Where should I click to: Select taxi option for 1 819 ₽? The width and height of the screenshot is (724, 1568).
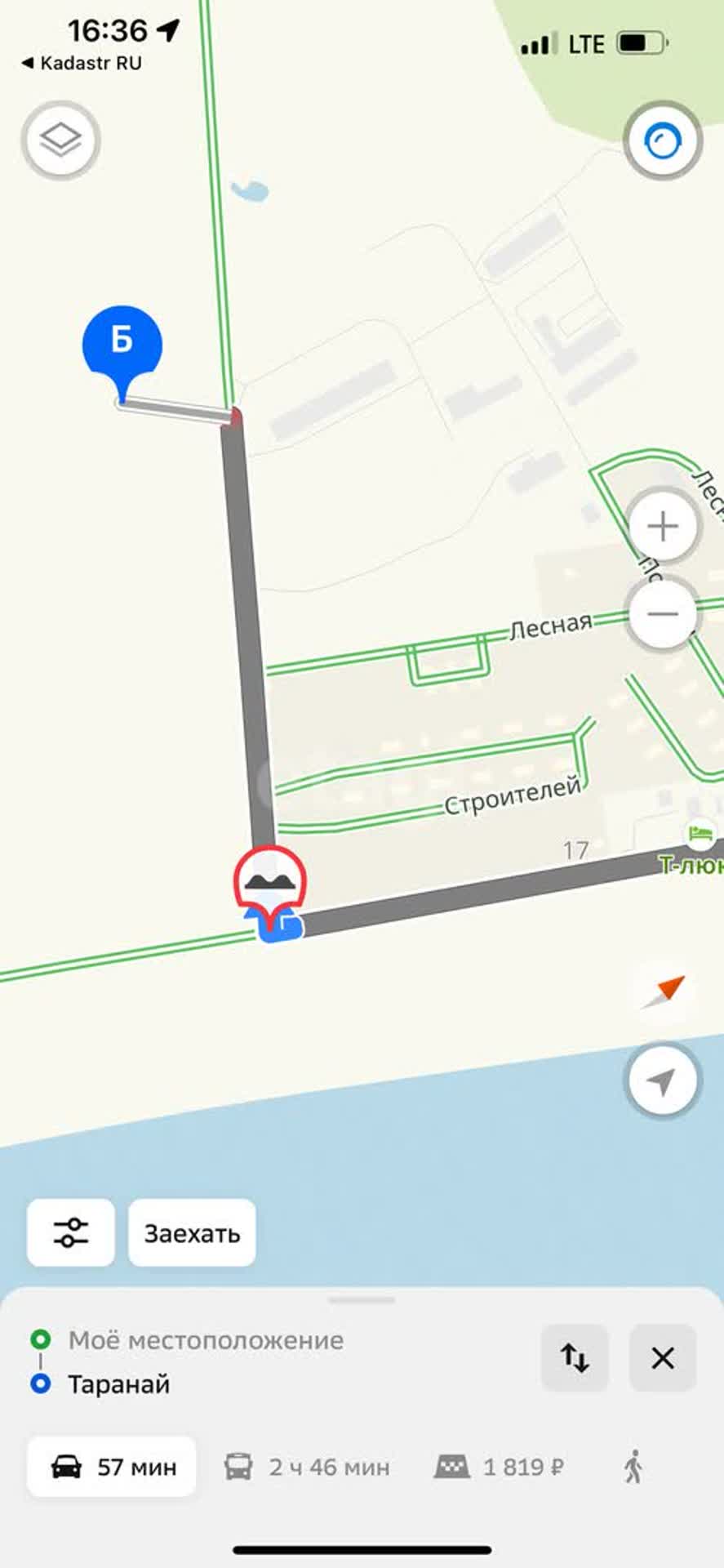pyautogui.click(x=499, y=1467)
